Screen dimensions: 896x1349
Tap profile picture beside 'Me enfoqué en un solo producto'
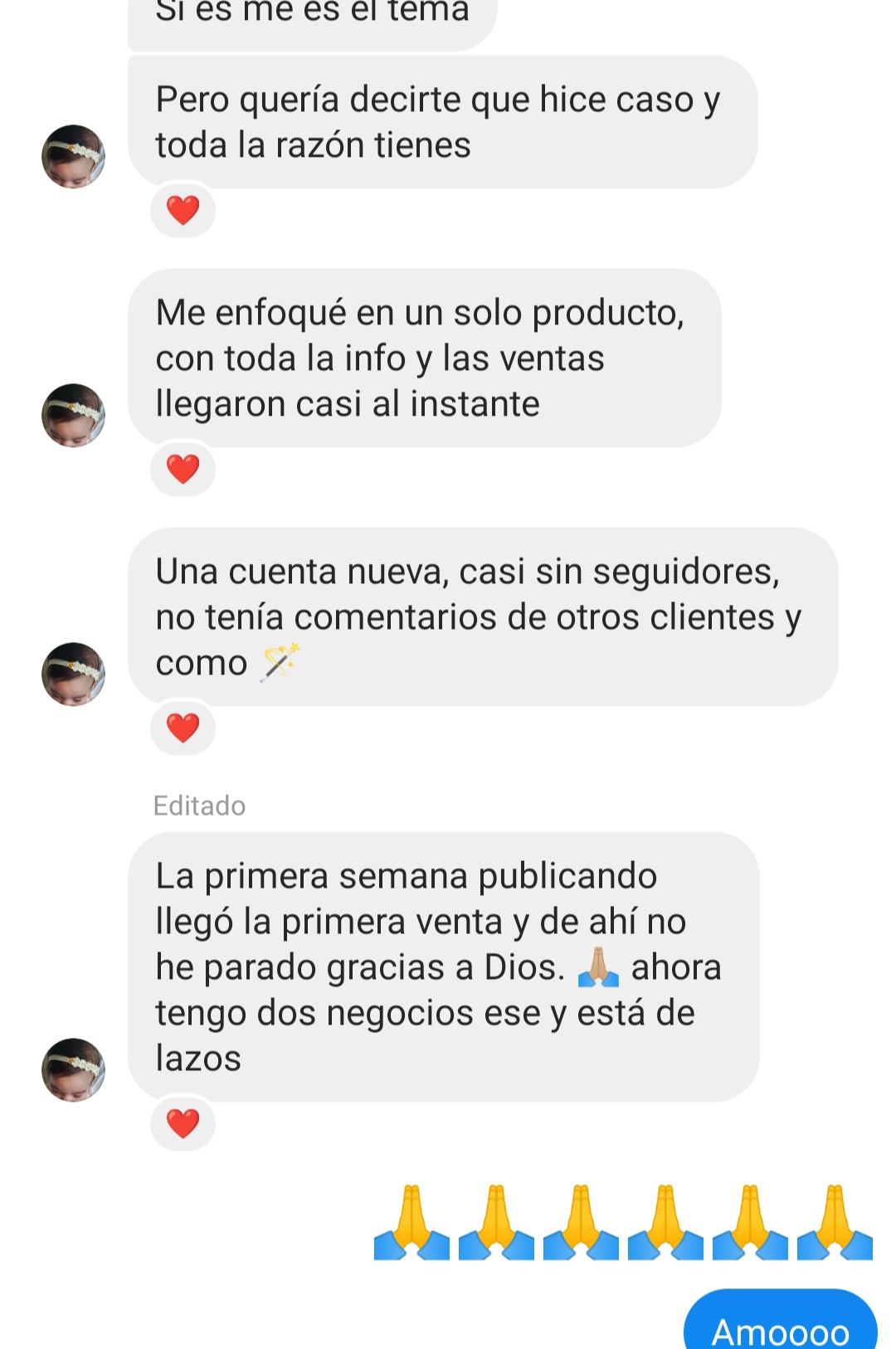click(73, 415)
